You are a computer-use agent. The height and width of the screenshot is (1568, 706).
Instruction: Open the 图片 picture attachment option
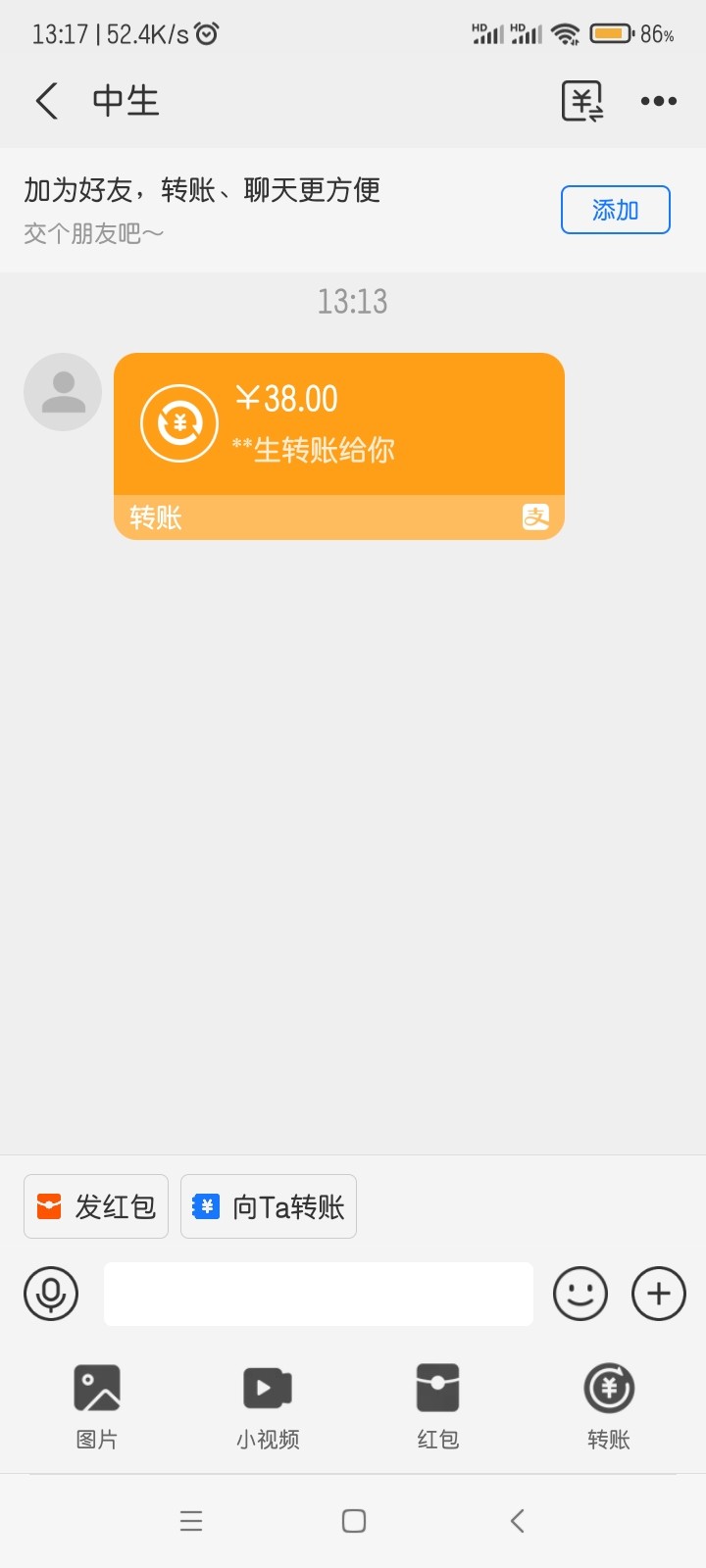[x=96, y=1401]
